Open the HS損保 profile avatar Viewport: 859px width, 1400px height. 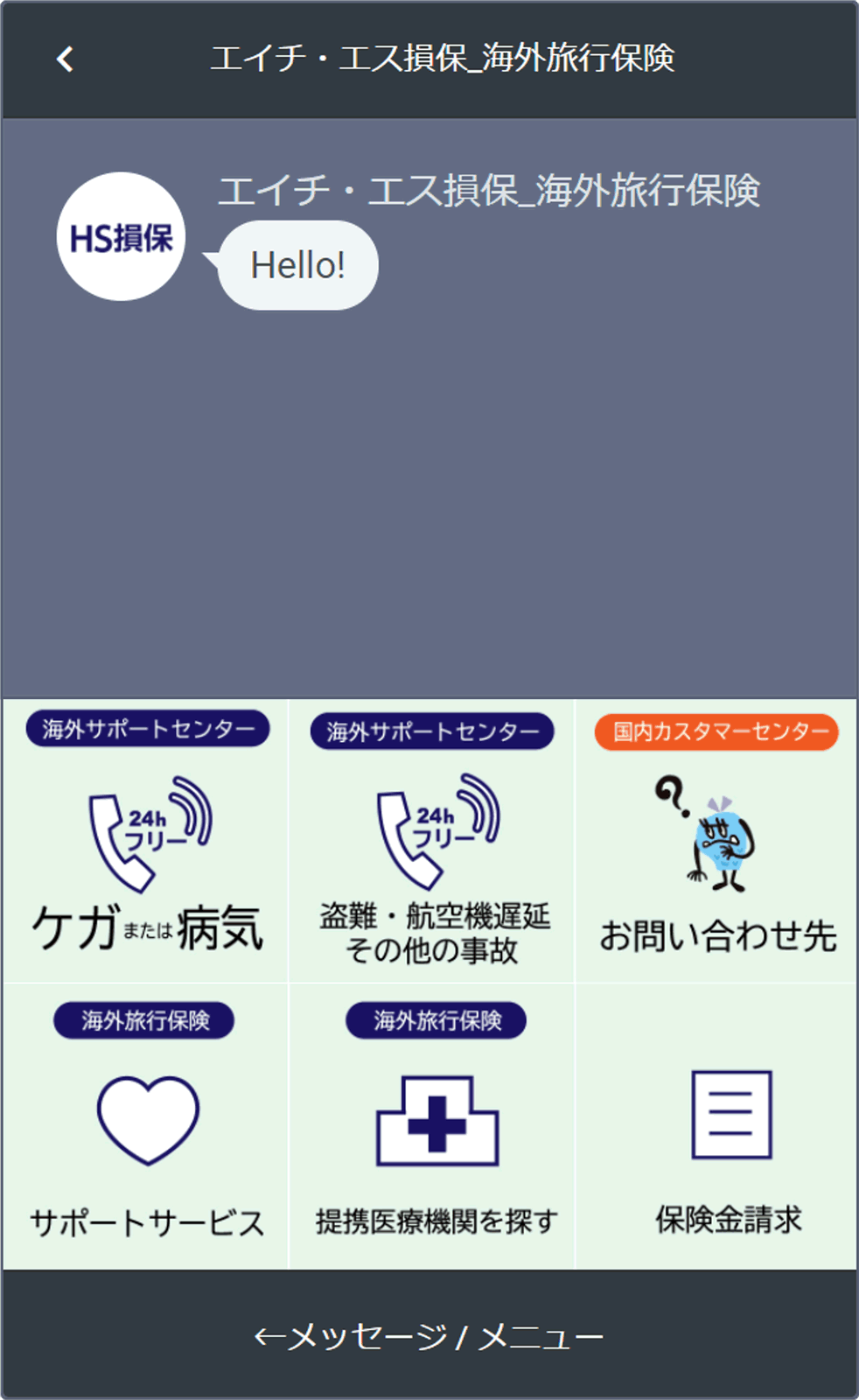tap(121, 236)
